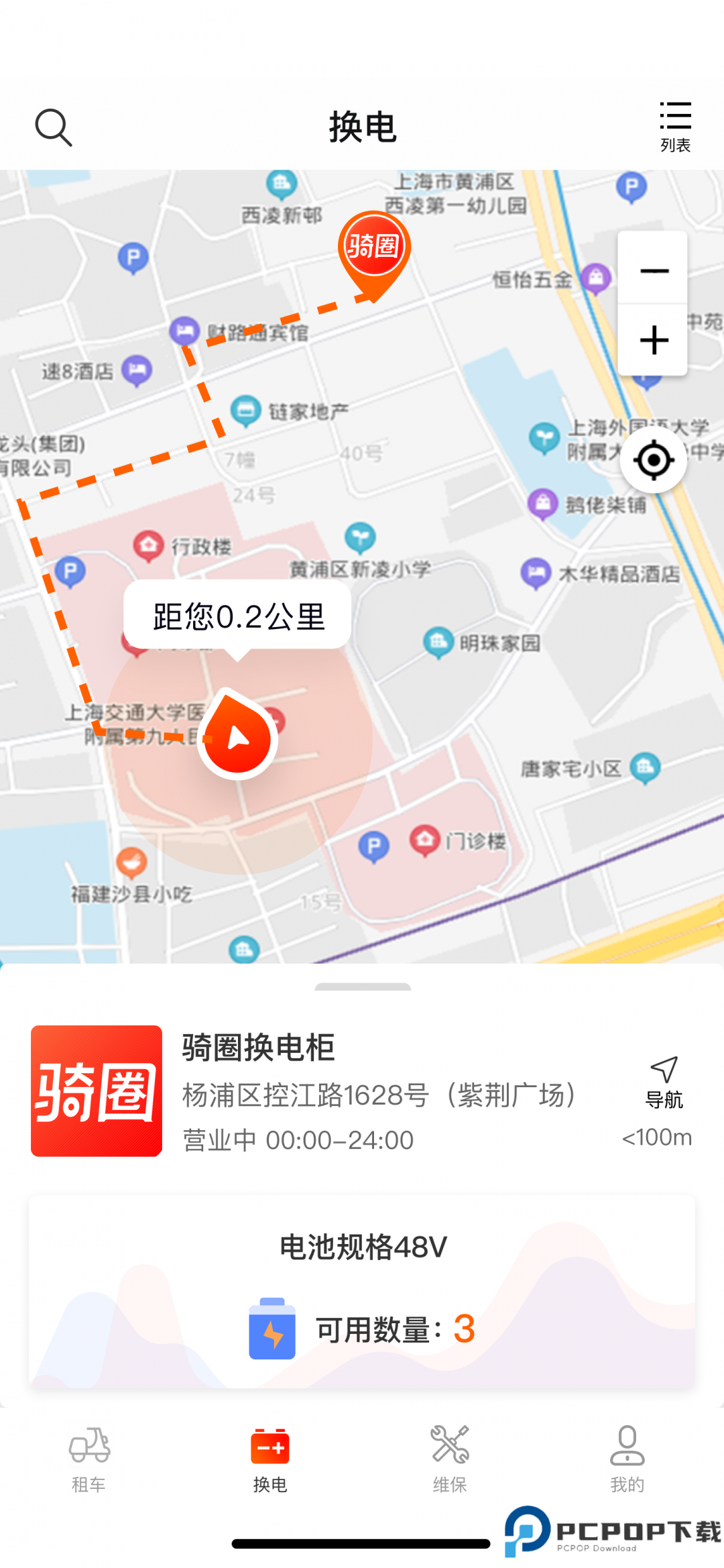Click the parking P marker near 门诊楼

(x=372, y=845)
